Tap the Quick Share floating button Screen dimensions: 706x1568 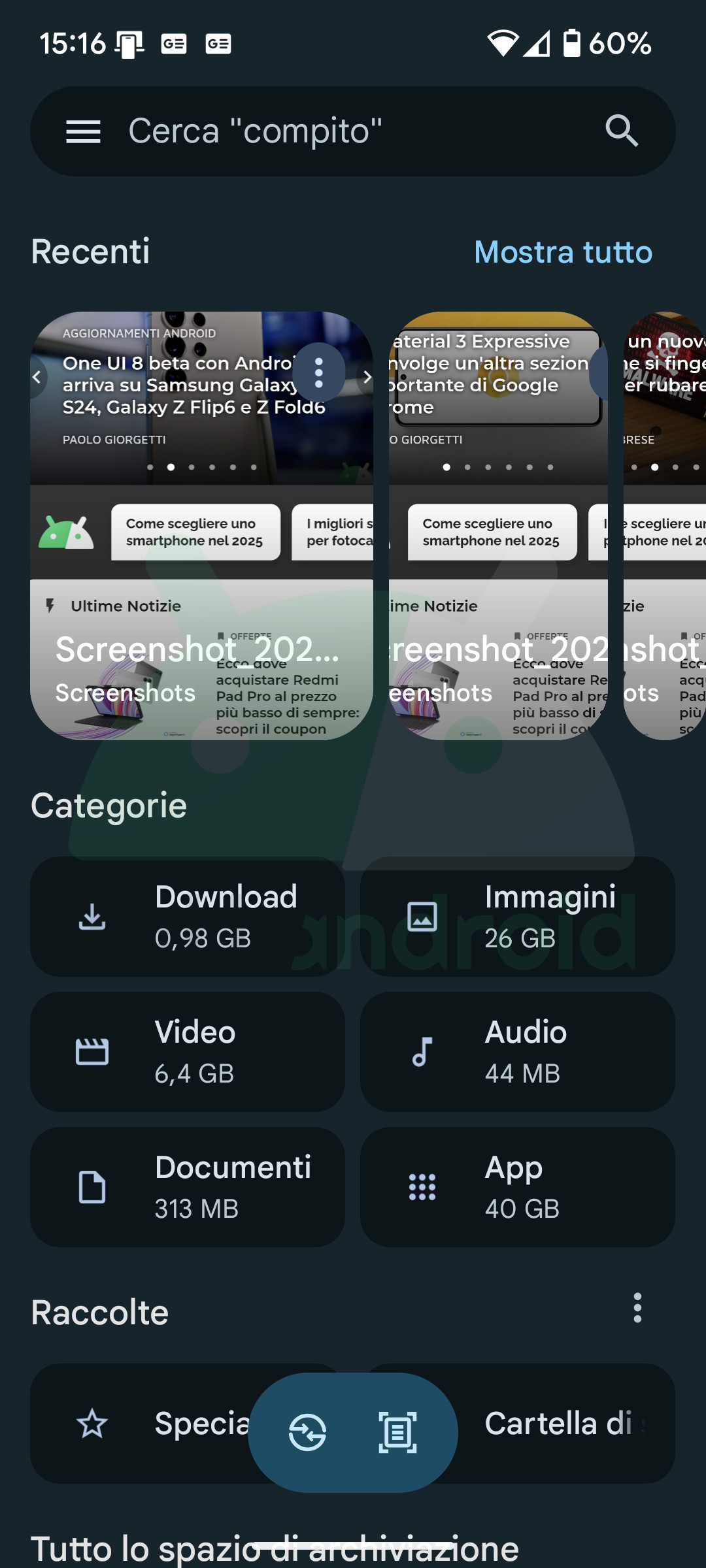tap(307, 1433)
